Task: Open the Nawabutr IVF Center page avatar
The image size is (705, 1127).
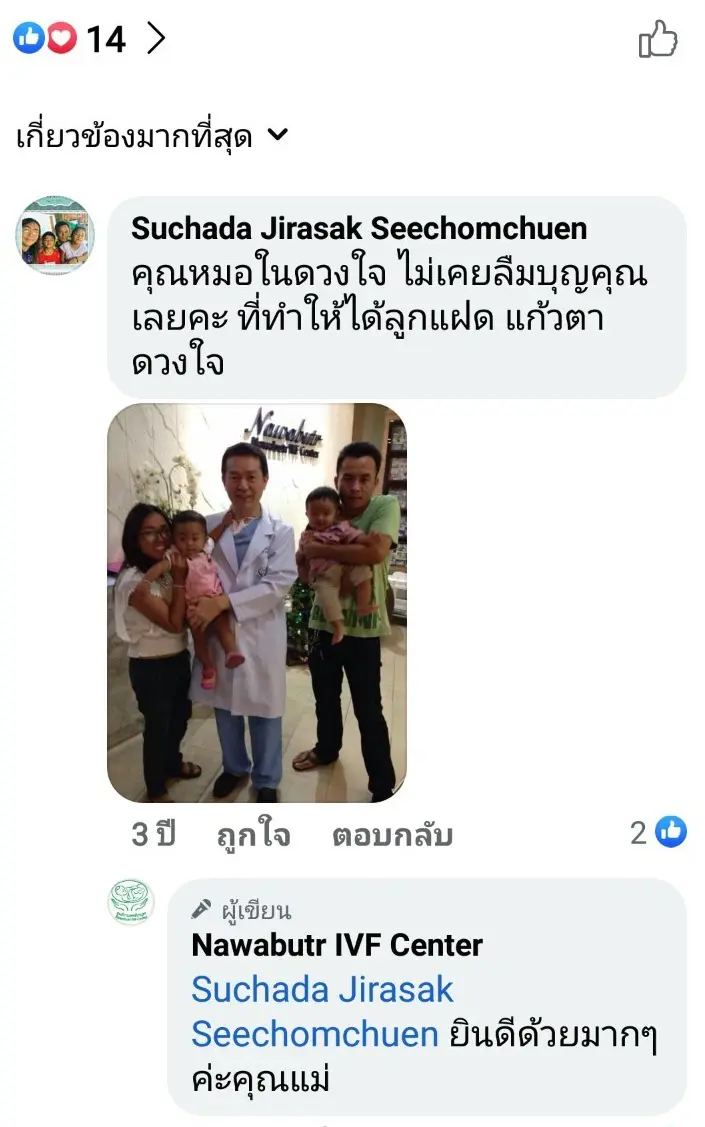Action: click(x=131, y=902)
